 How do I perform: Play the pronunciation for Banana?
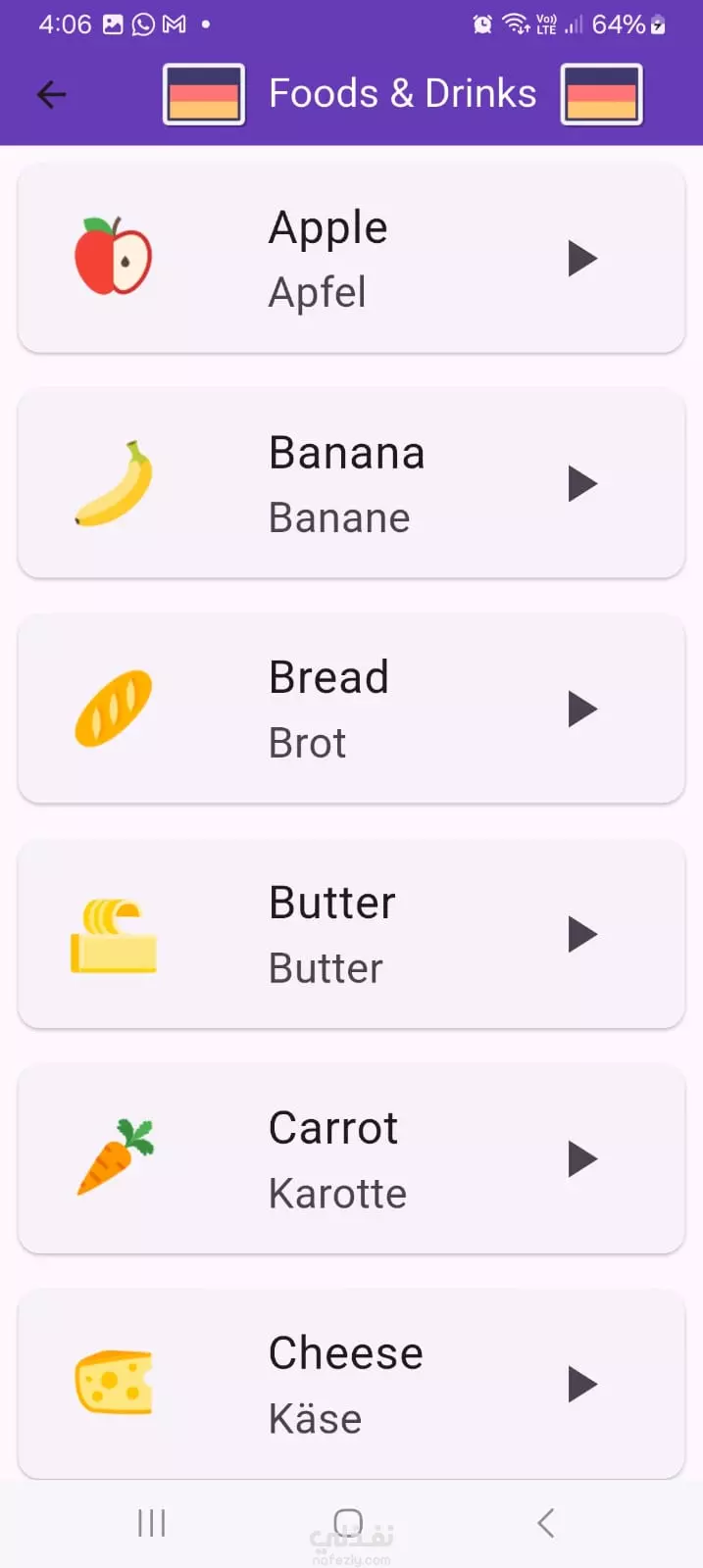click(582, 484)
